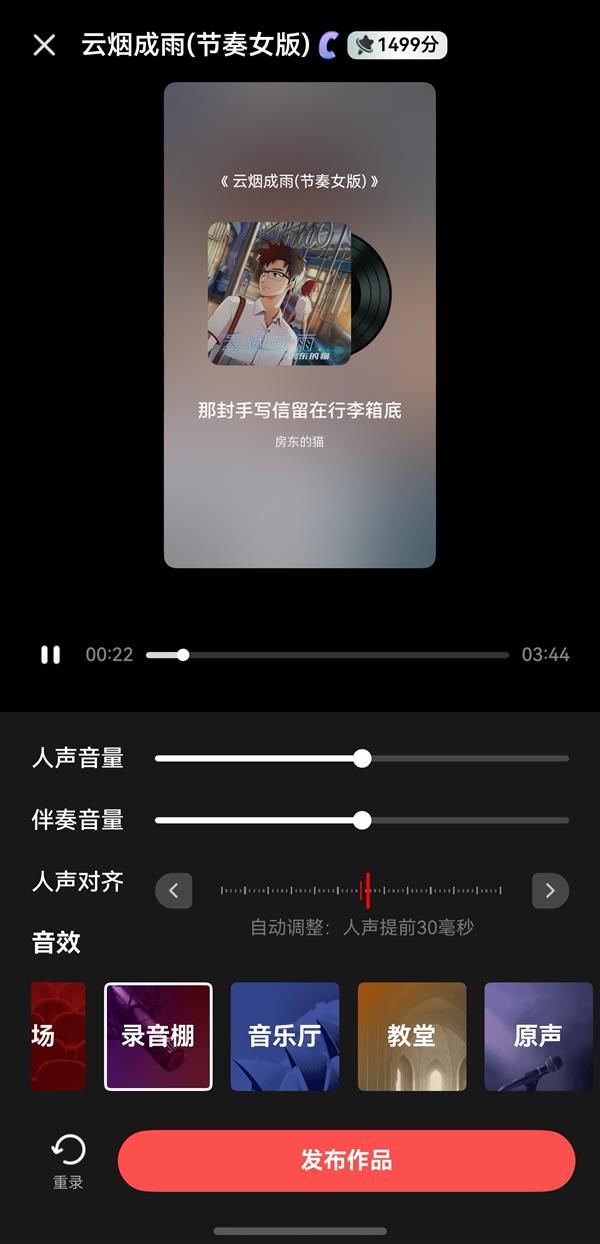Viewport: 600px width, 1244px height.
Task: Shift vocal alignment with left arrow
Action: pyautogui.click(x=174, y=891)
